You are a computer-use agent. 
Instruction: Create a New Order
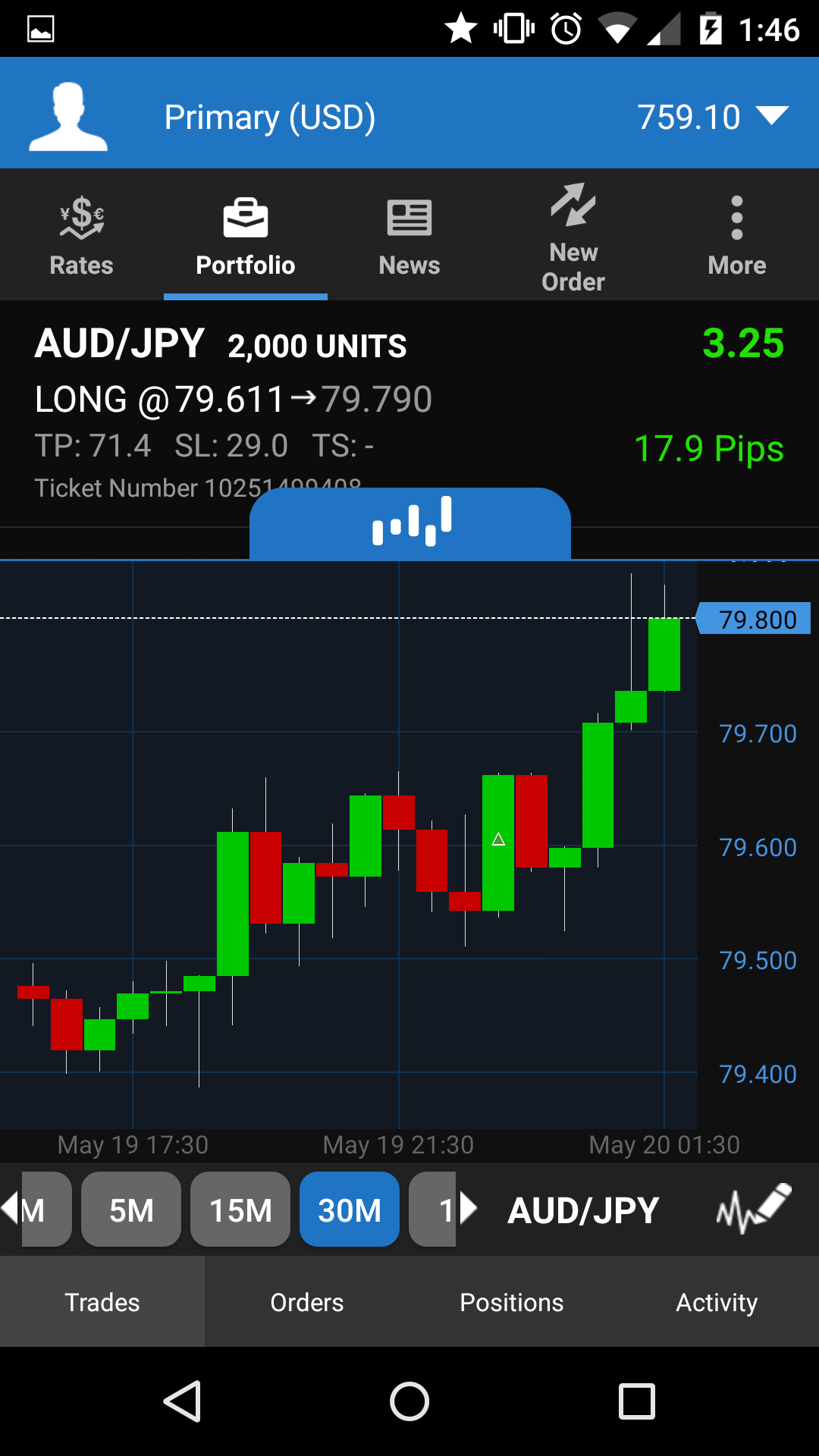(573, 237)
